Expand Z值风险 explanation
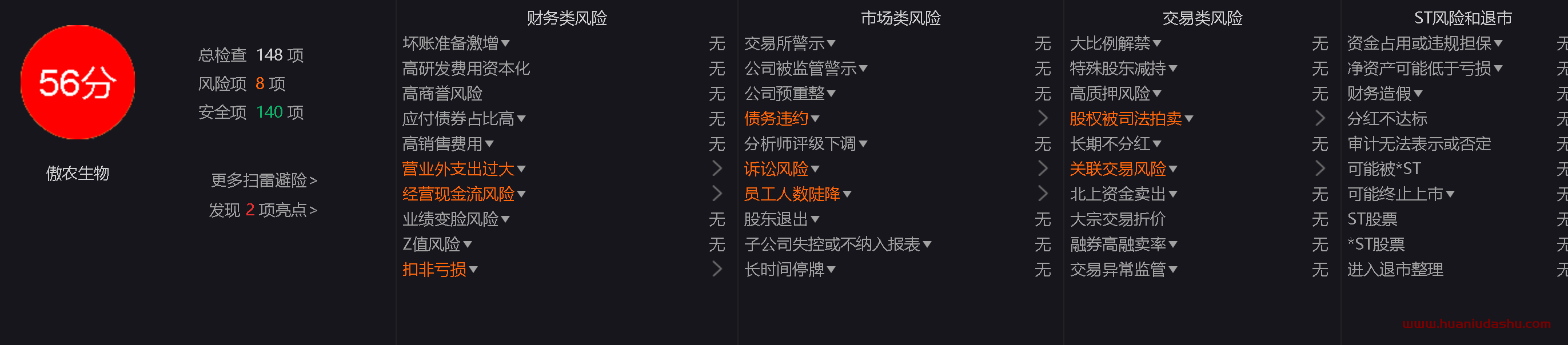Image resolution: width=1568 pixels, height=345 pixels. click(x=468, y=244)
